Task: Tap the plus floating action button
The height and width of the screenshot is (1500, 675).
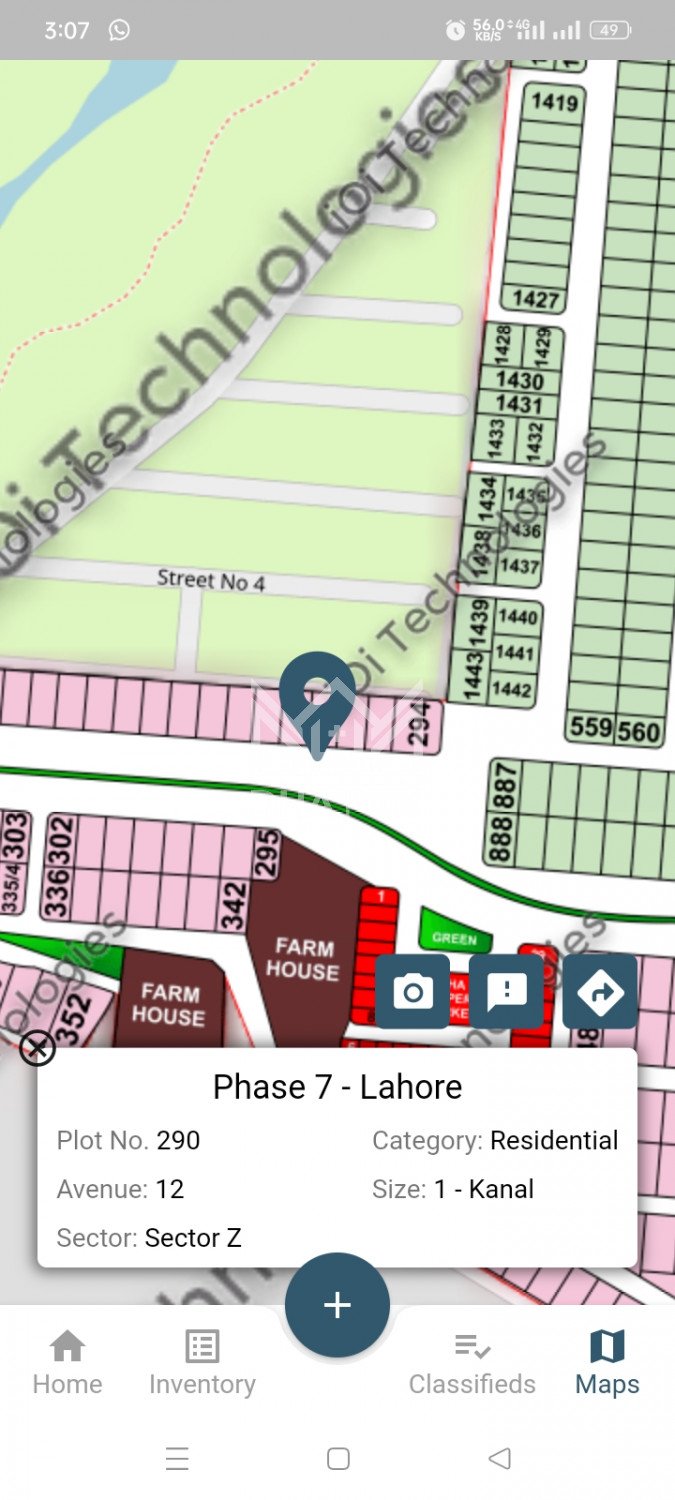Action: [x=337, y=1305]
